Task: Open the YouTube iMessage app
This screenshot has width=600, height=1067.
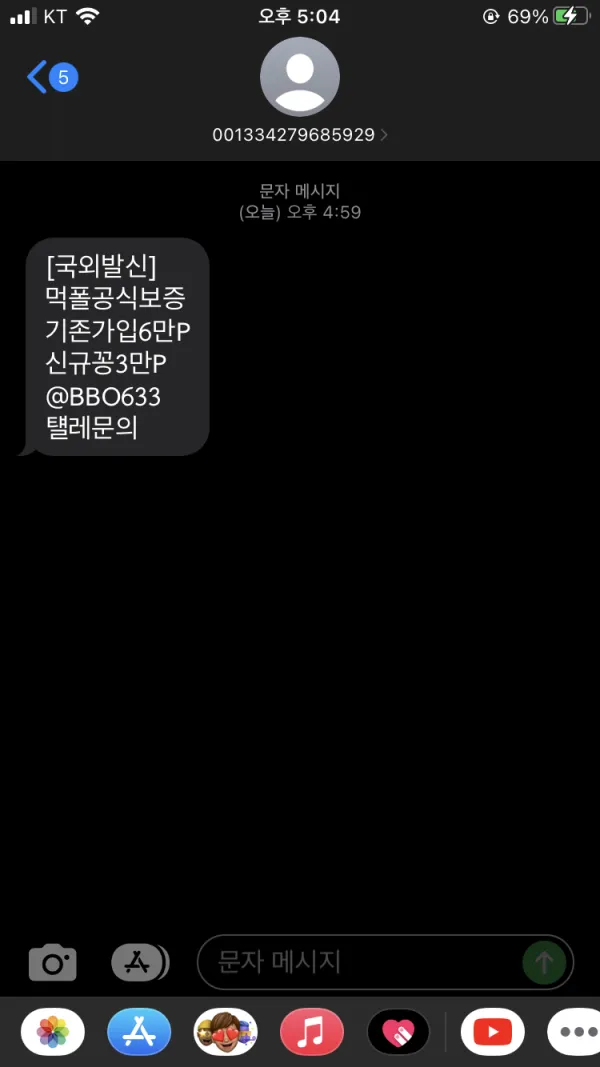Action: click(493, 1032)
